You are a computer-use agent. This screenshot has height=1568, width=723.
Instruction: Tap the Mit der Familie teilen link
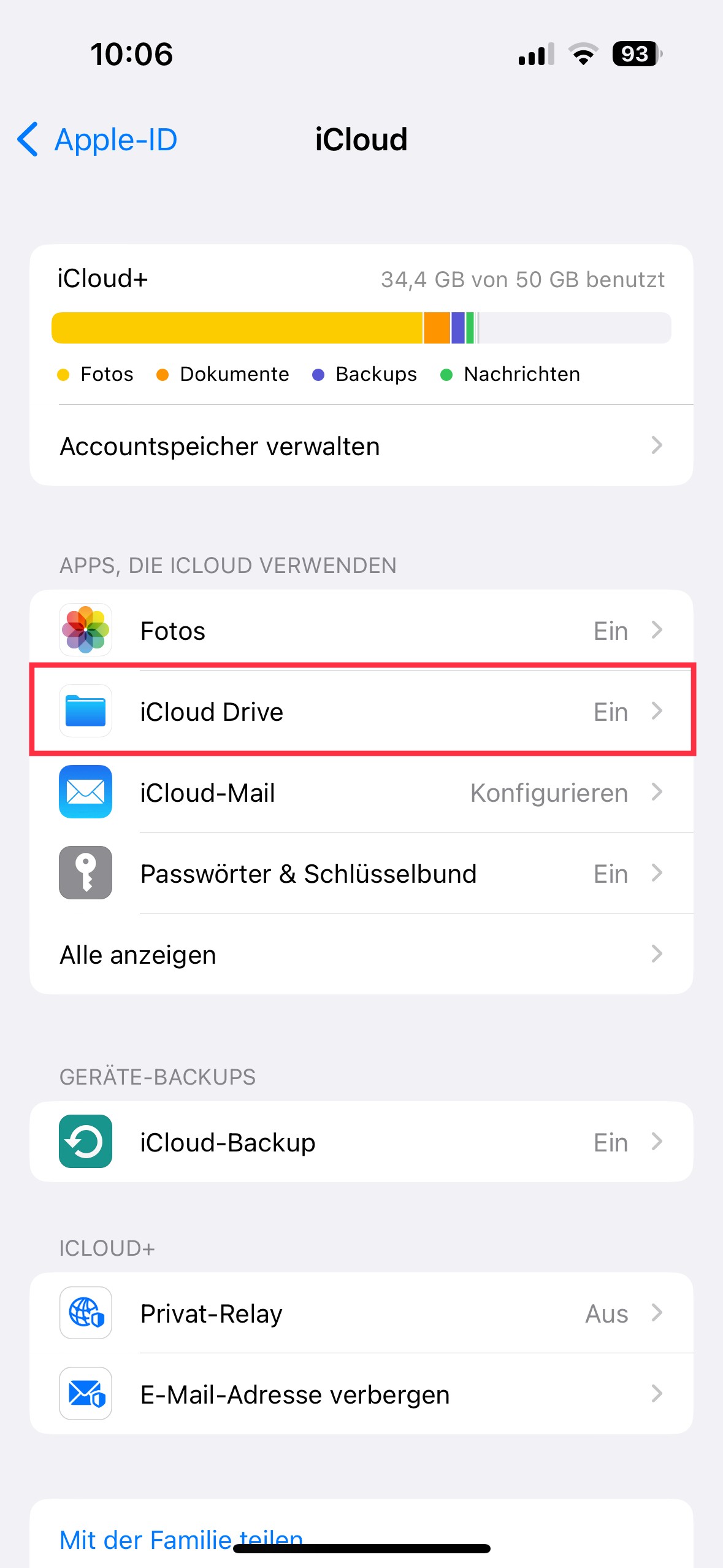pos(182,1540)
